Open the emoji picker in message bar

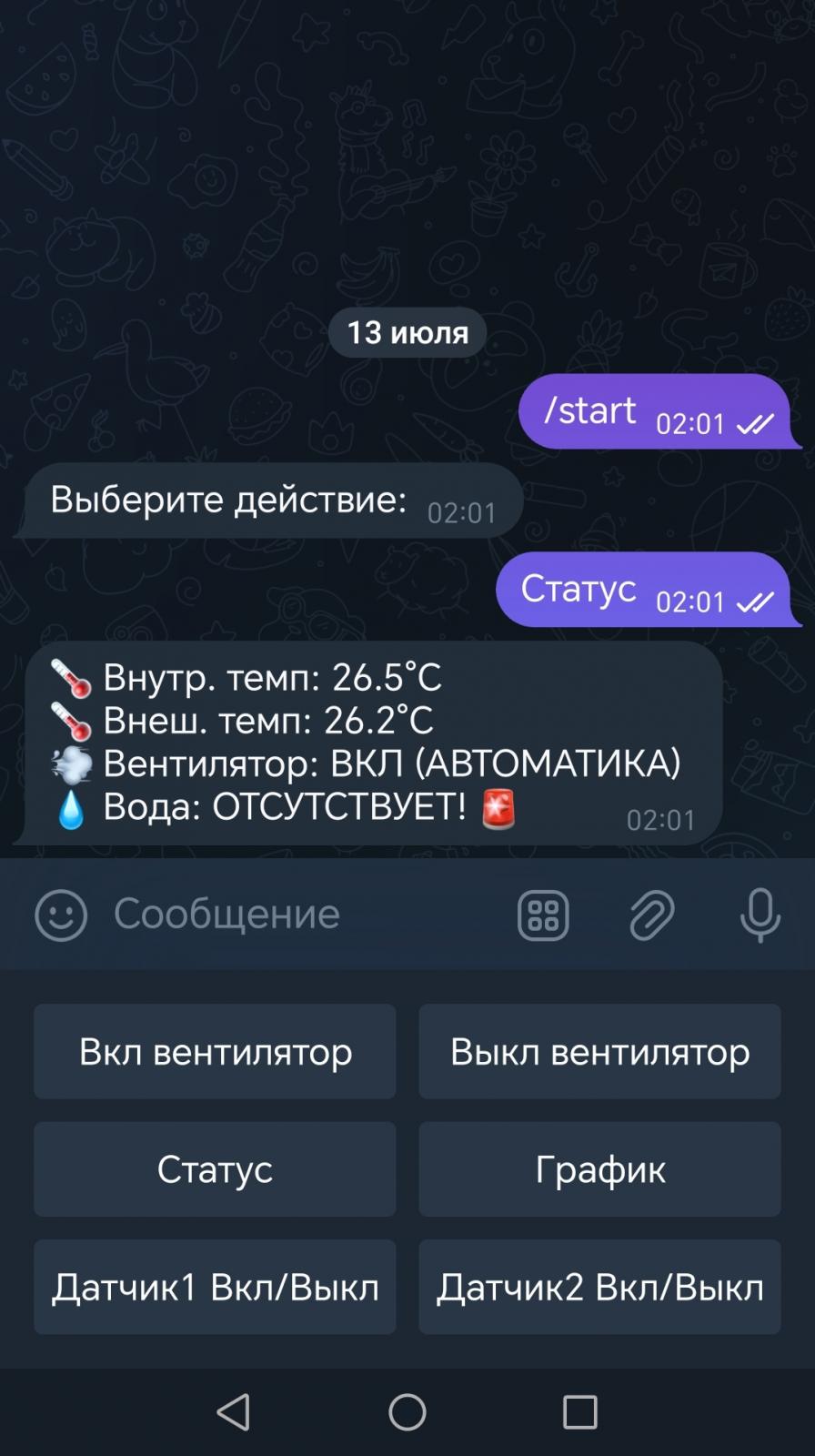pos(61,915)
